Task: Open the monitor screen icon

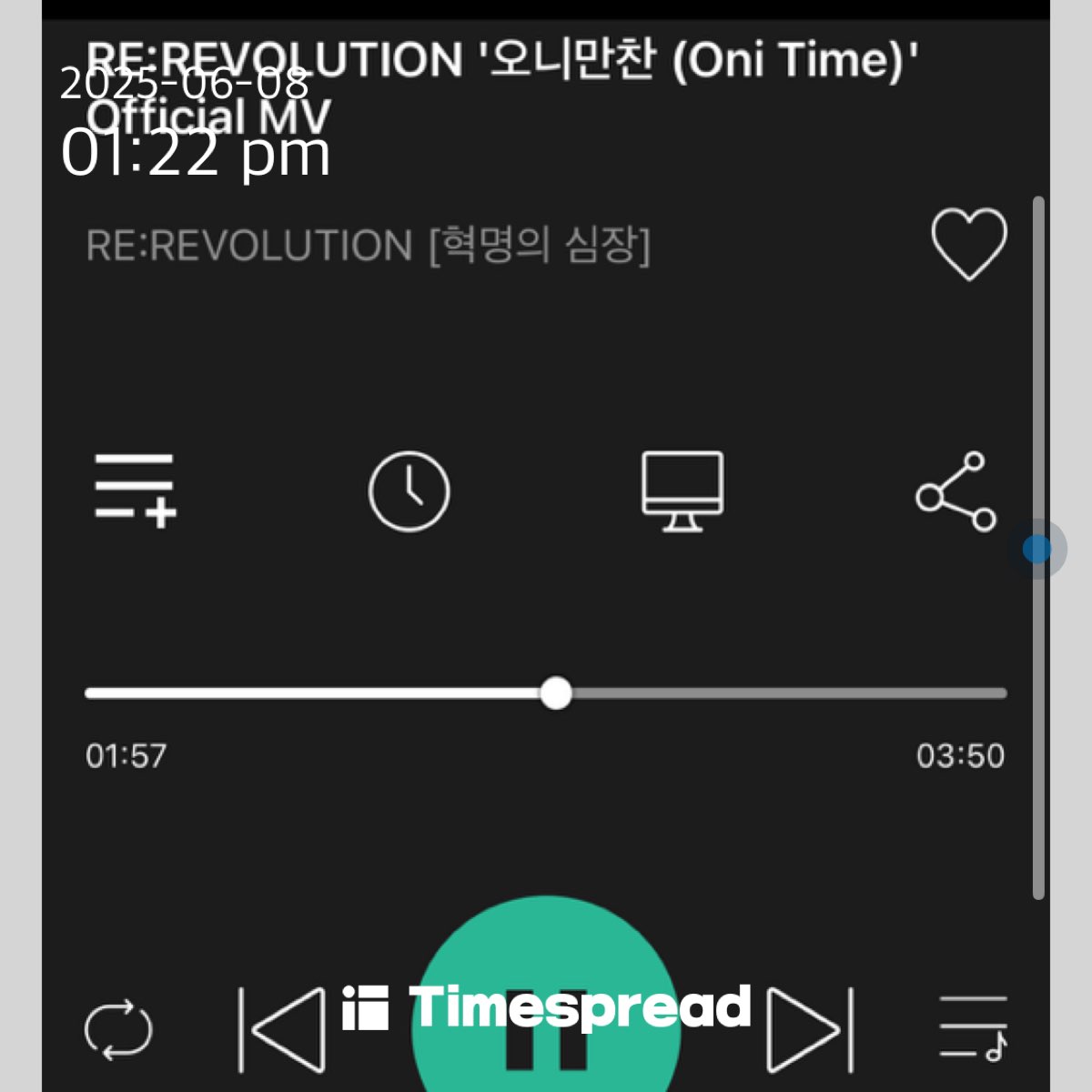Action: pyautogui.click(x=682, y=490)
